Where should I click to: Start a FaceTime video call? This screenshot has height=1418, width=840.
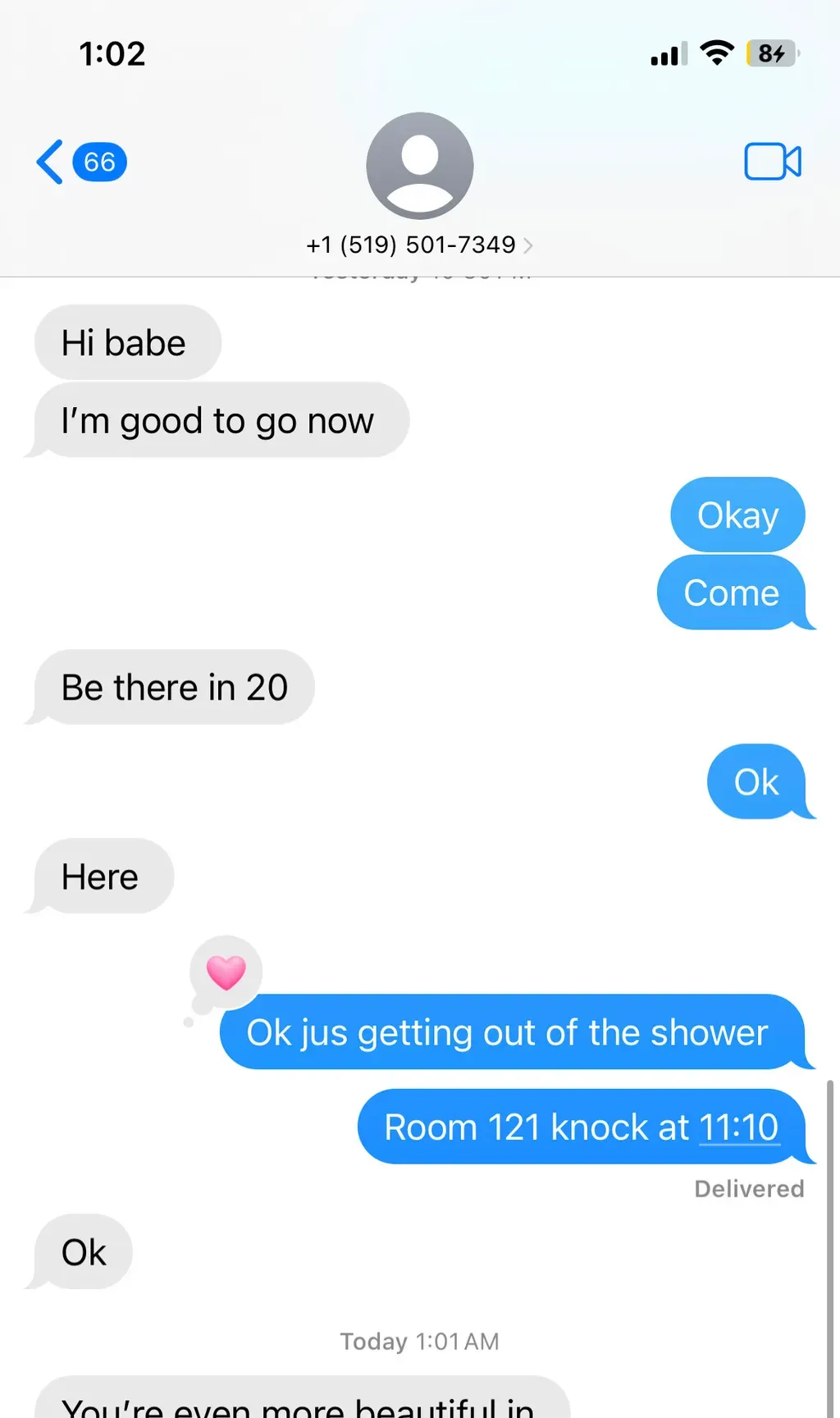(x=773, y=161)
